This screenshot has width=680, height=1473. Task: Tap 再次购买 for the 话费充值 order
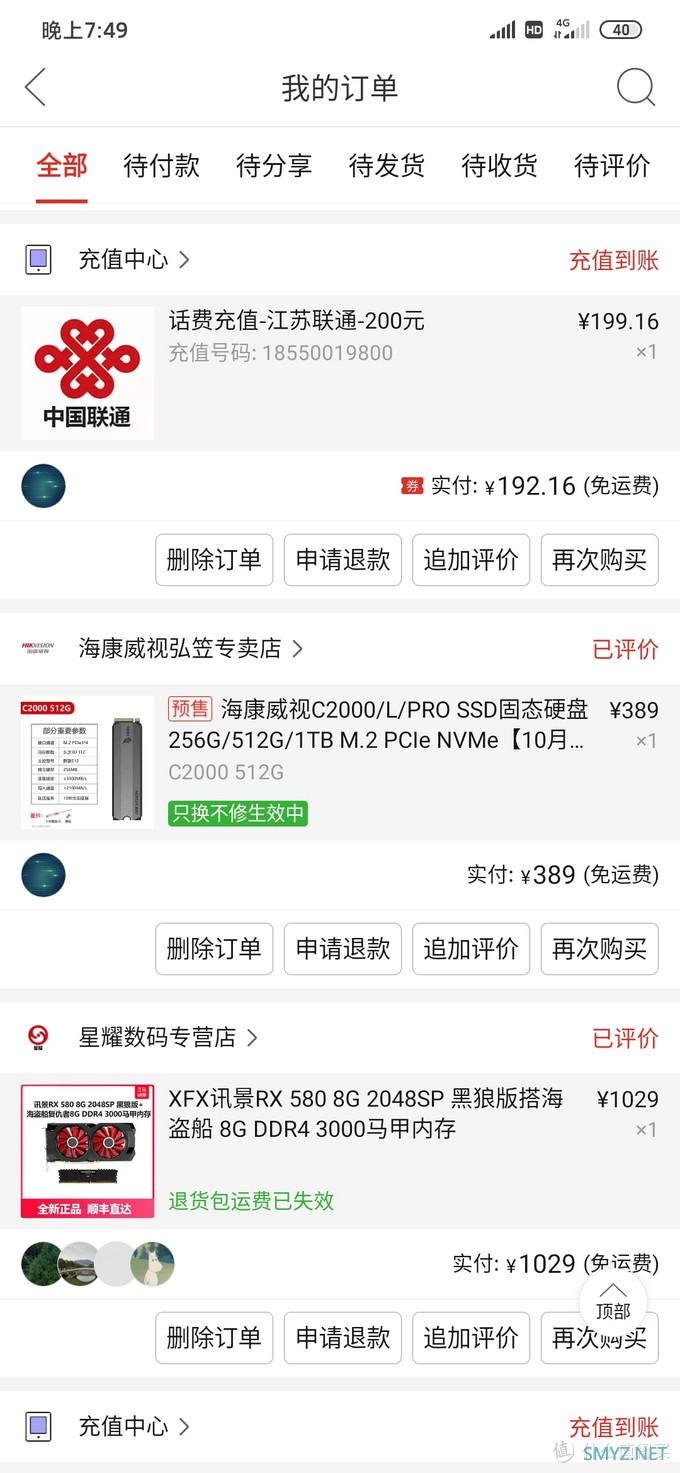coord(599,560)
